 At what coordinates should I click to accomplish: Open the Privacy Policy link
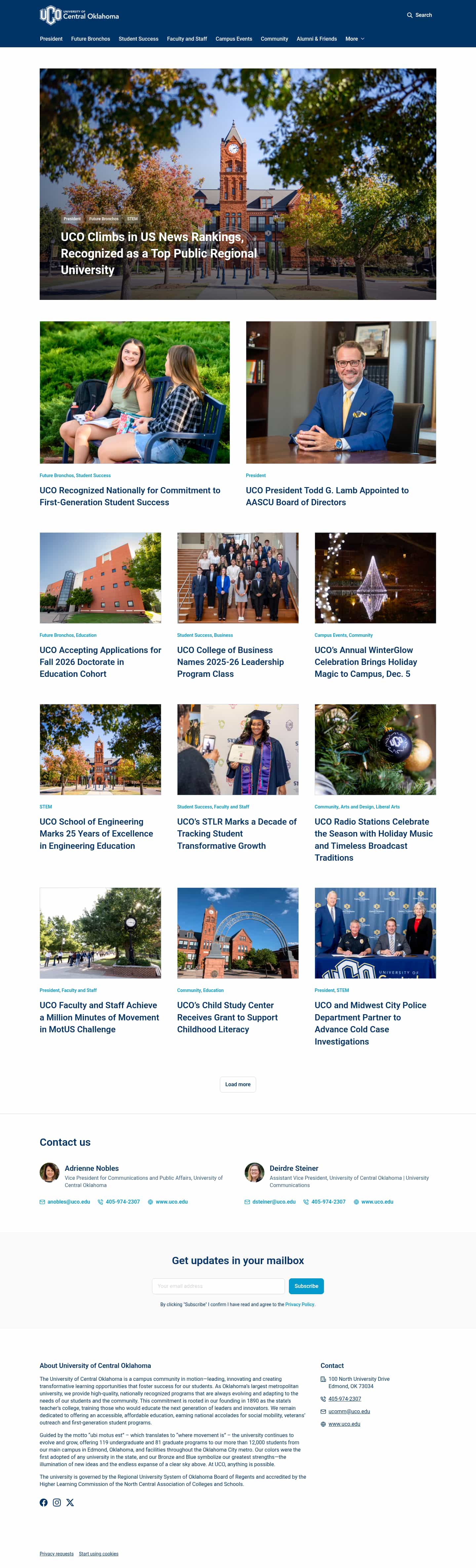[299, 1304]
